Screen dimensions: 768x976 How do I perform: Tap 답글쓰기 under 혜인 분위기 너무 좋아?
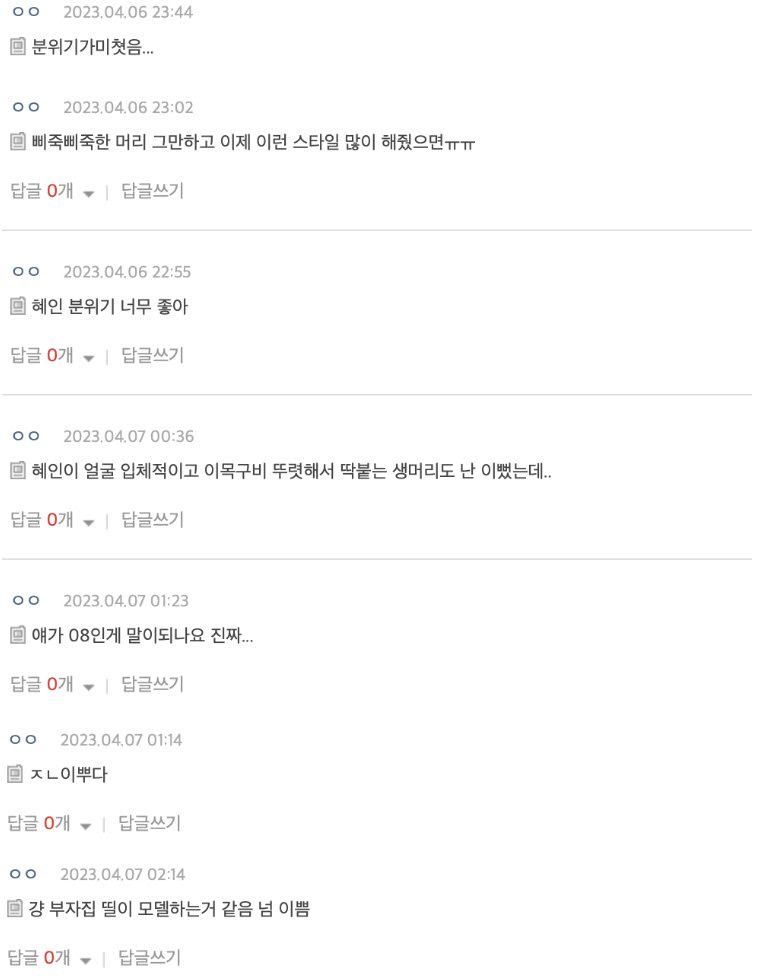click(x=152, y=355)
